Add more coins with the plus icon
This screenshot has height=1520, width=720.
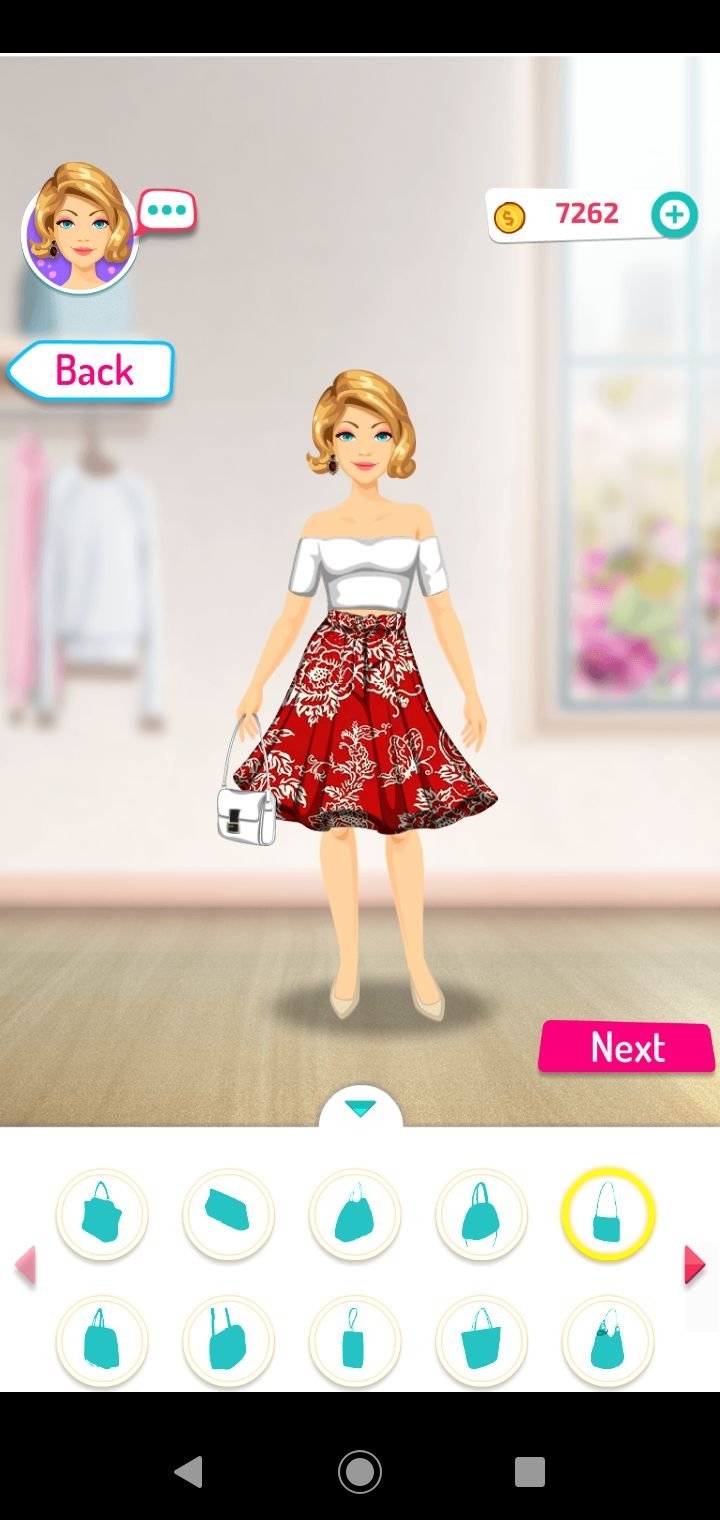click(674, 214)
